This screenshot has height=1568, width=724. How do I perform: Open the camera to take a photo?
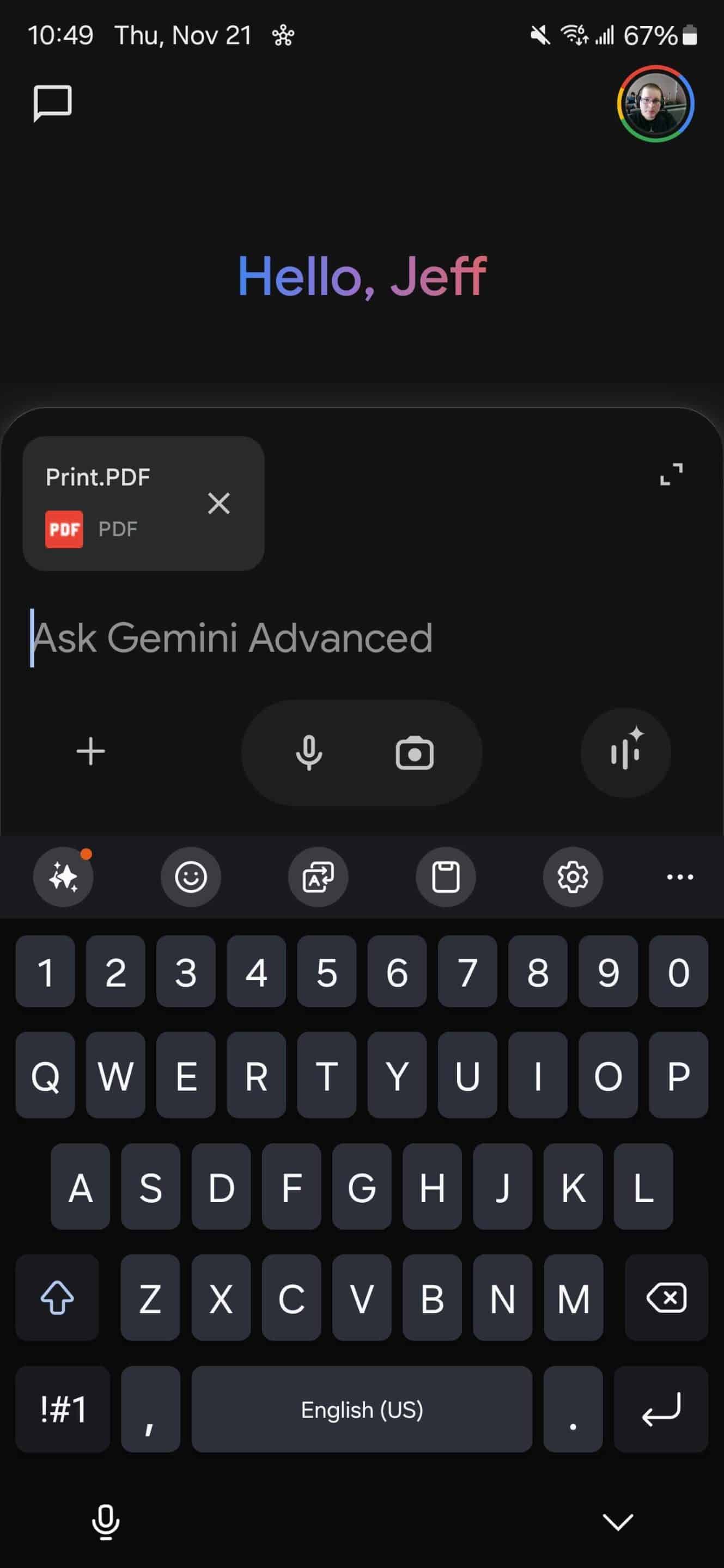pos(415,754)
